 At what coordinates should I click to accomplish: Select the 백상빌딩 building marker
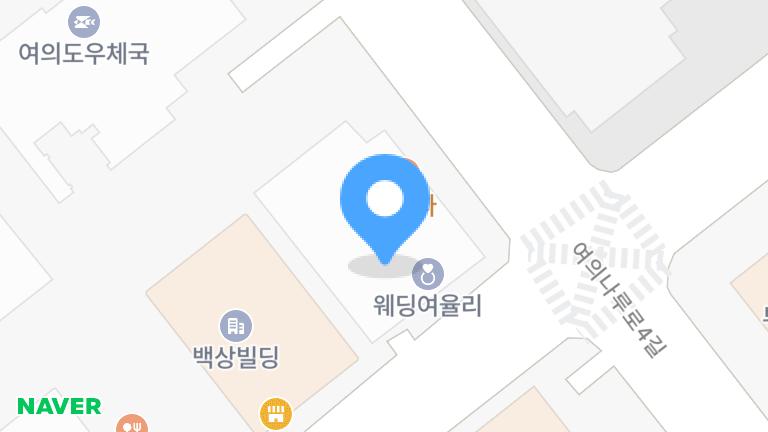(x=236, y=325)
